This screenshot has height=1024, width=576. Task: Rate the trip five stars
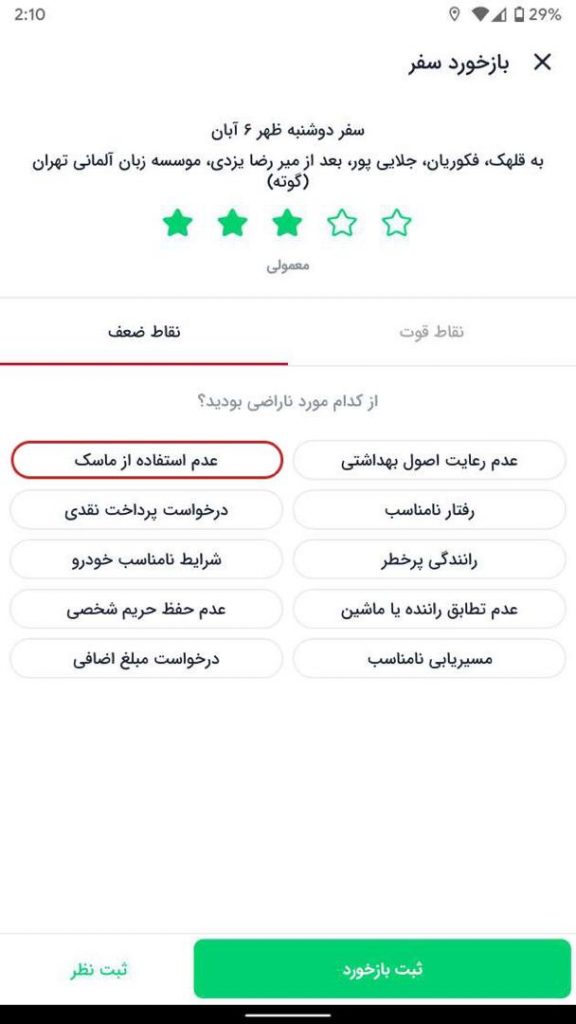coord(397,224)
